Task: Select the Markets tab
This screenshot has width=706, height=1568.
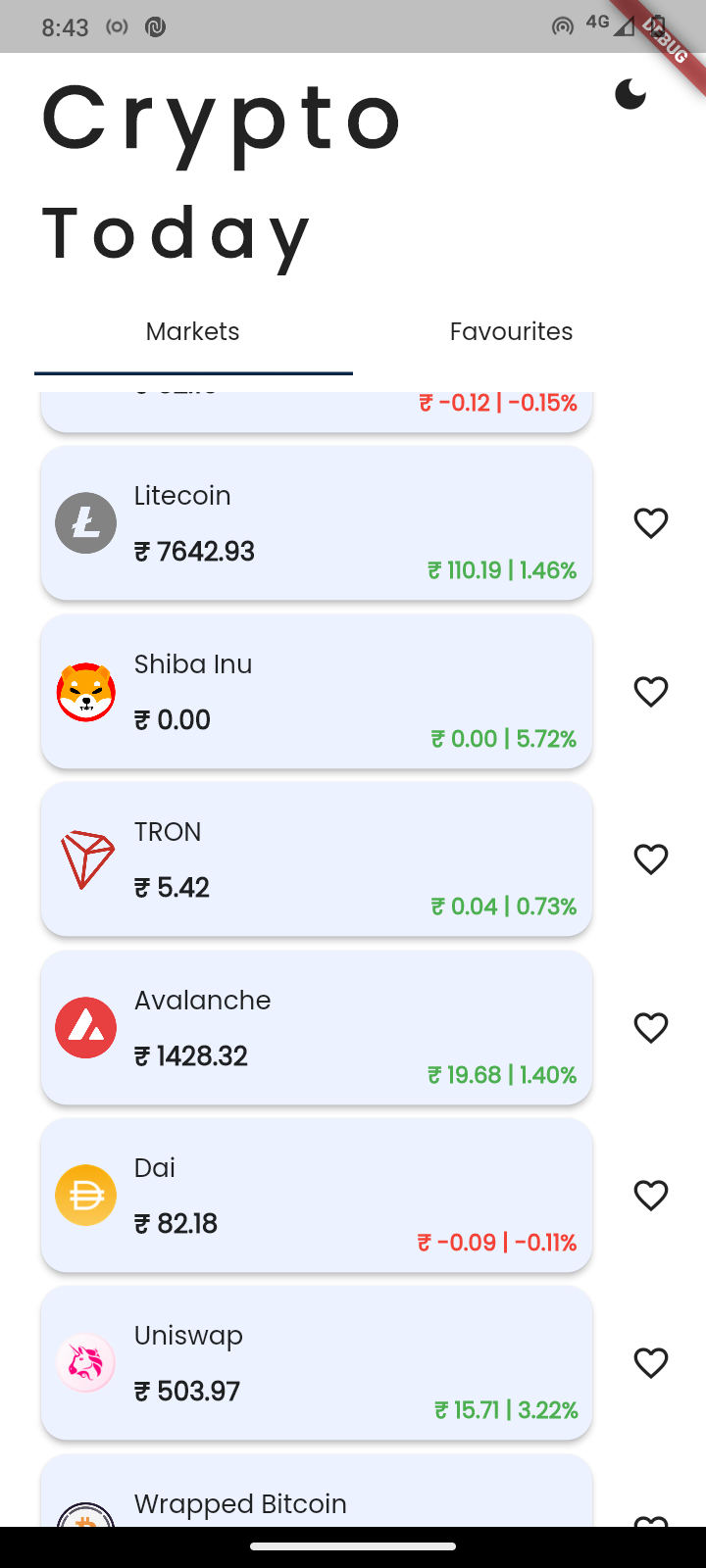Action: [x=193, y=332]
